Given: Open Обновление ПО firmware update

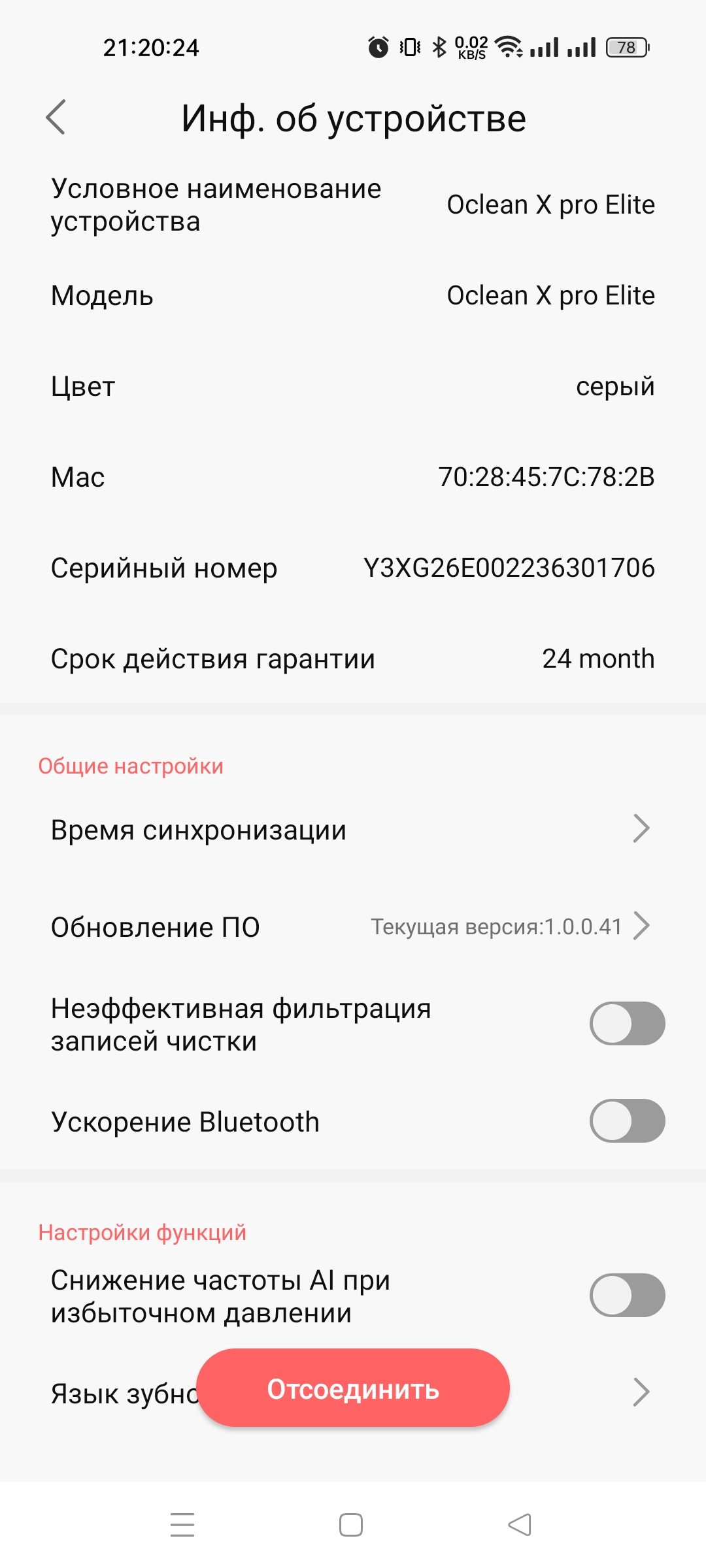Looking at the screenshot, I should [x=353, y=926].
